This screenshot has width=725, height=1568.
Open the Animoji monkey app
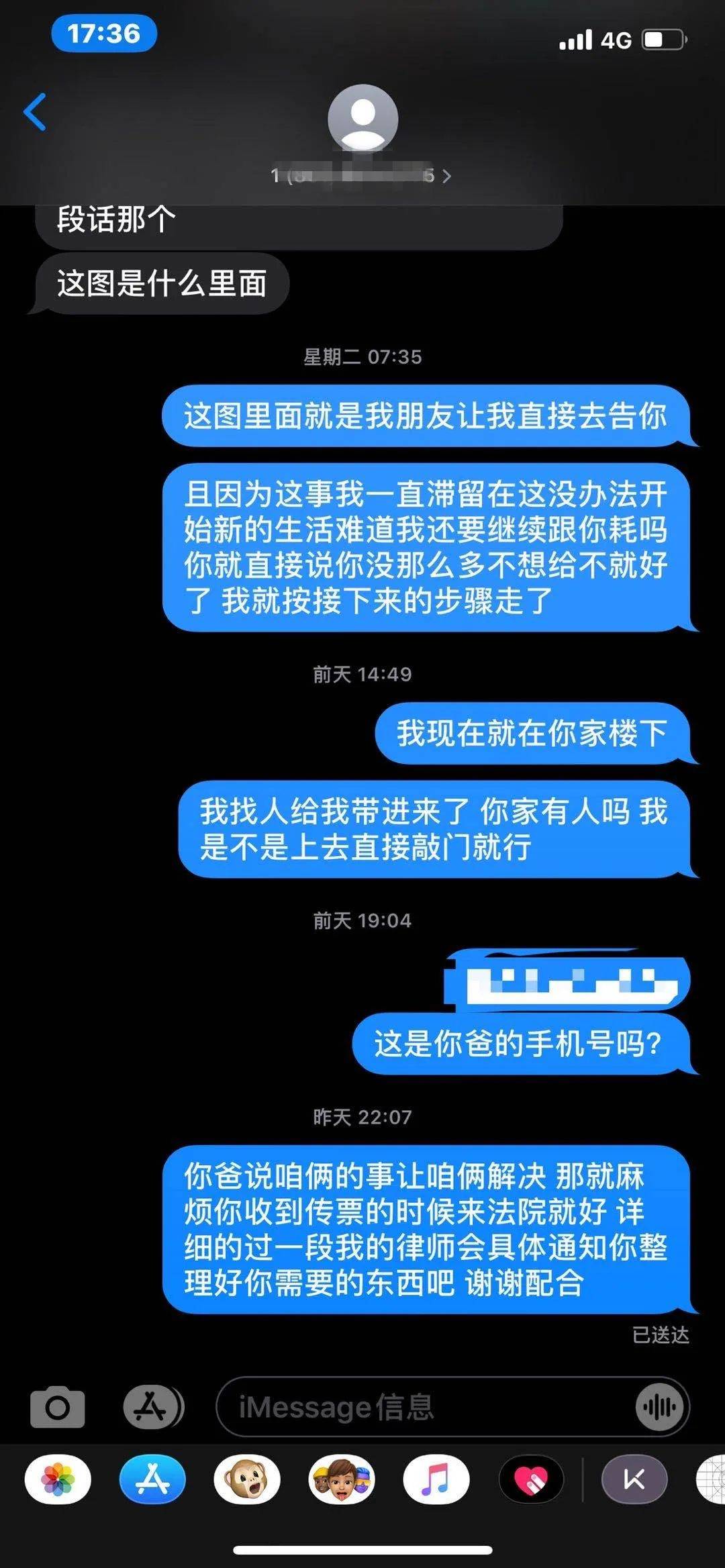pos(247,1479)
